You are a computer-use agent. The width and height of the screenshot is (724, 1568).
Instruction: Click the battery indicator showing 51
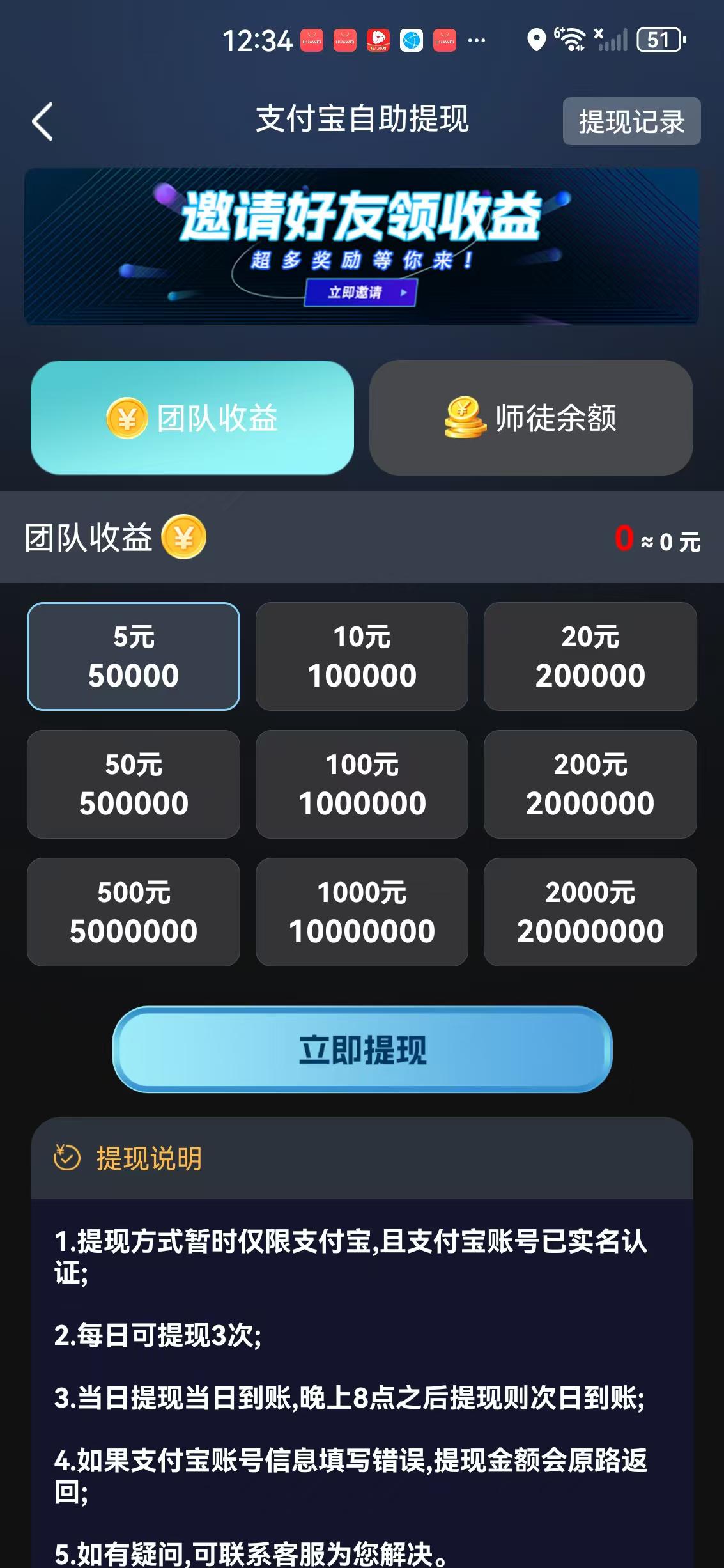pyautogui.click(x=661, y=40)
